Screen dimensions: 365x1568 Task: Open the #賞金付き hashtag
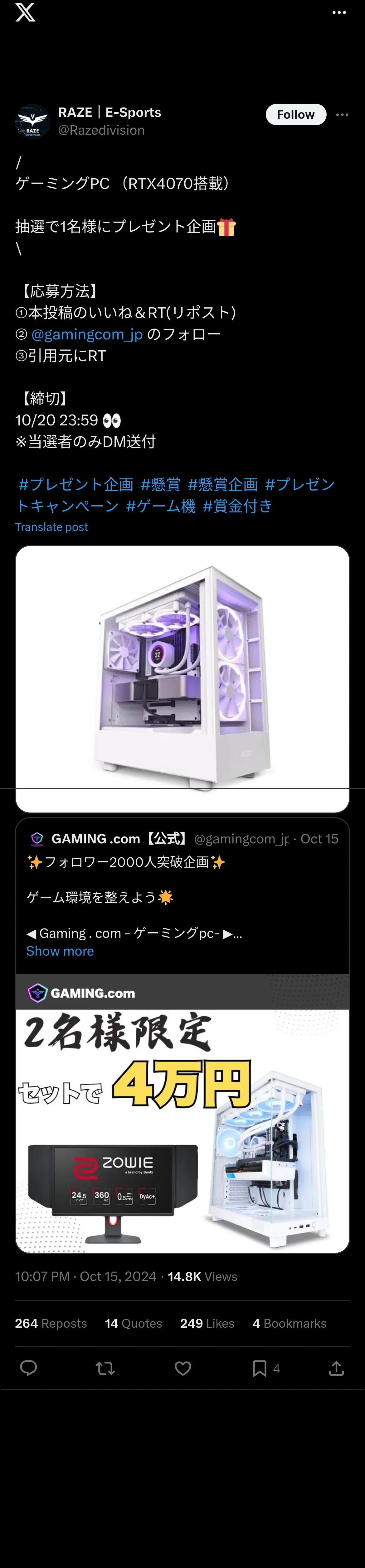pos(237,506)
